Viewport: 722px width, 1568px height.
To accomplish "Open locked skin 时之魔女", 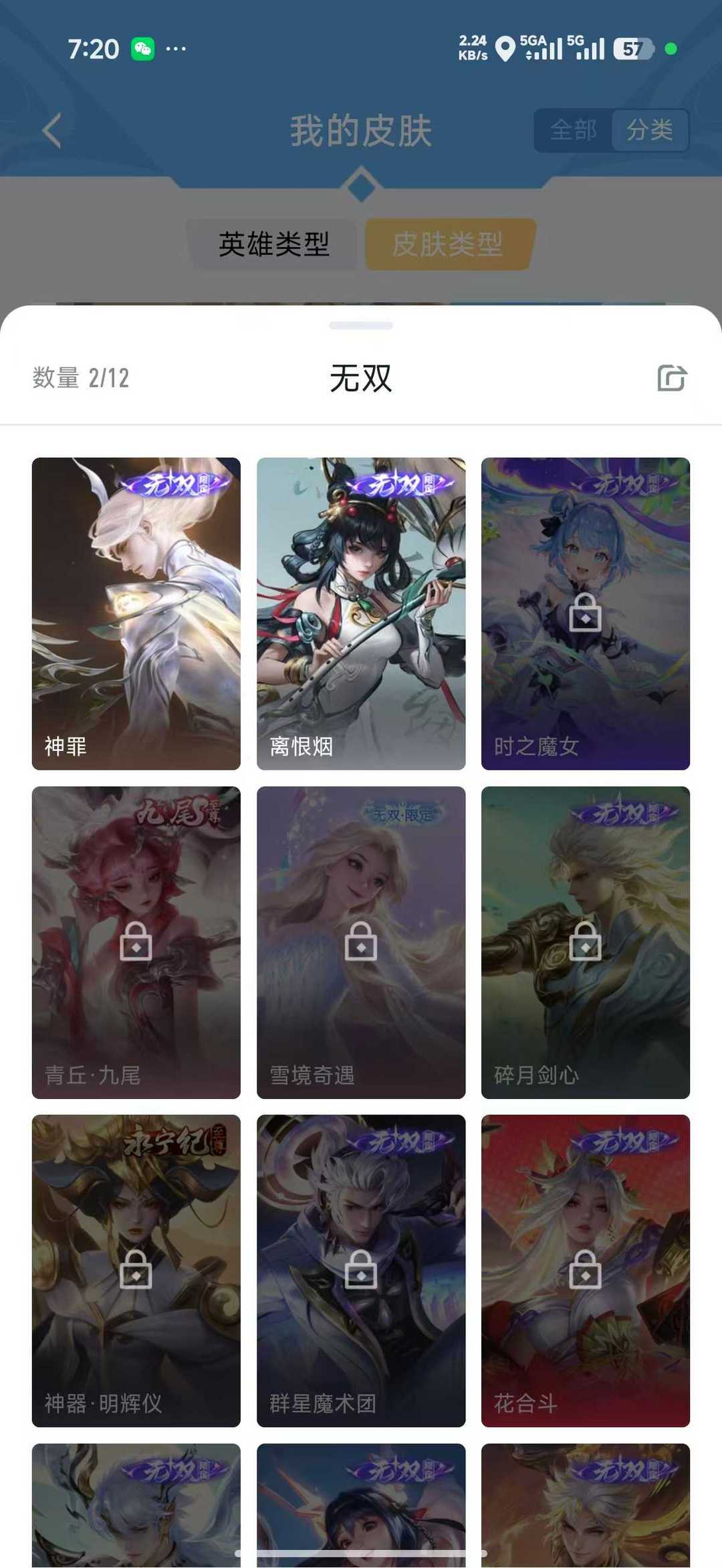I will tap(586, 613).
